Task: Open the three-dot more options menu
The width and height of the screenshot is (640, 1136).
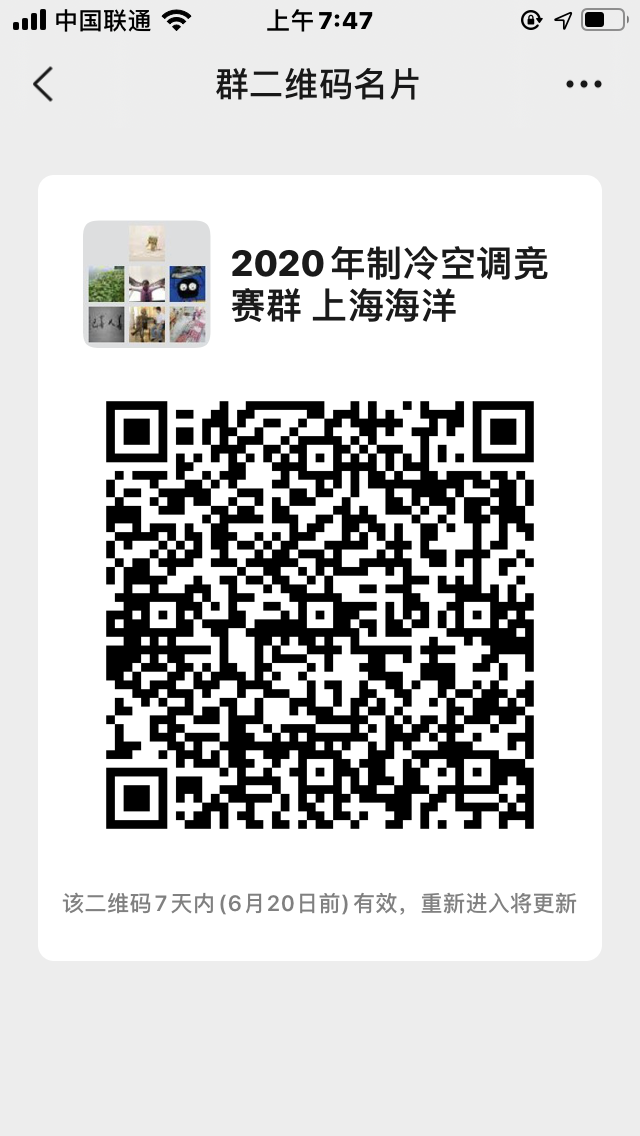Action: click(x=583, y=85)
